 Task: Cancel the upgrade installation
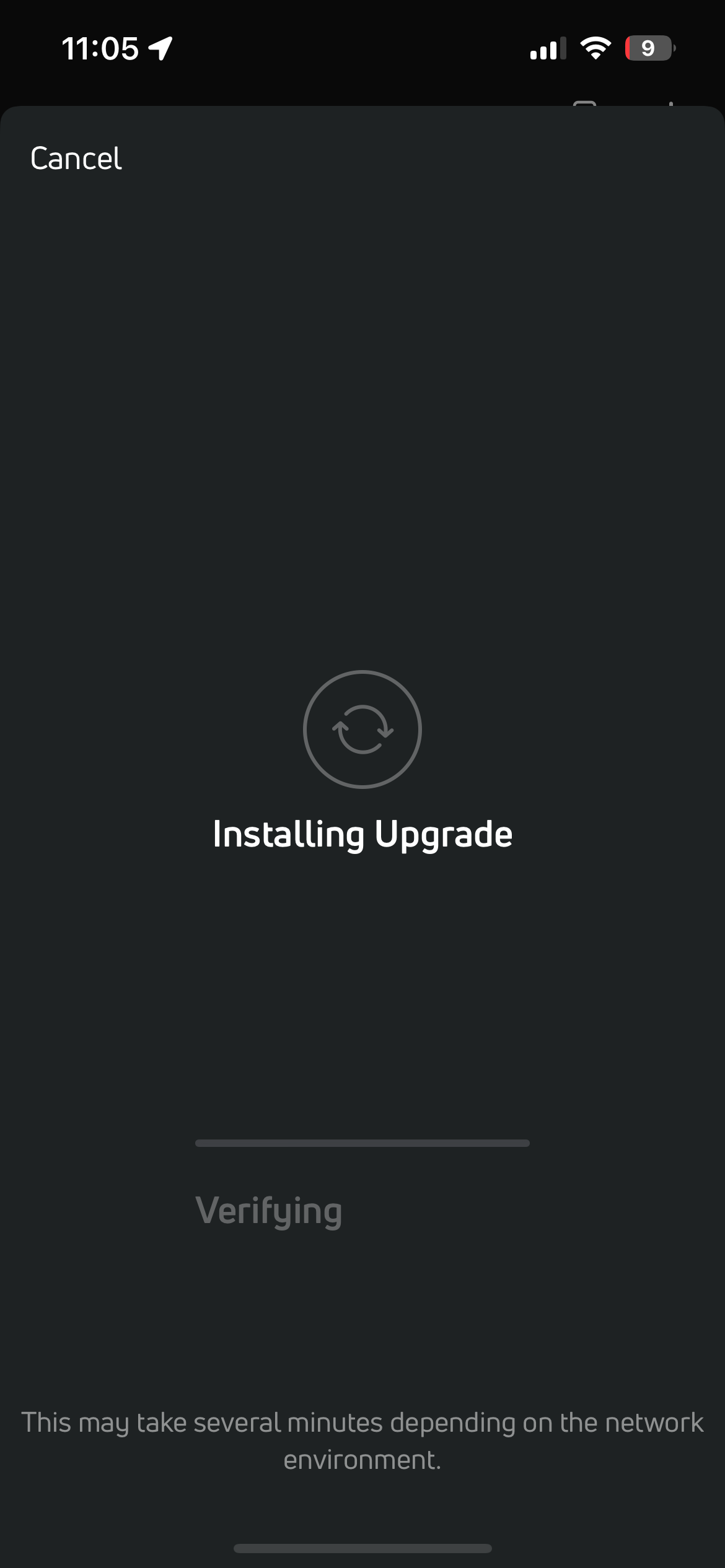[76, 159]
